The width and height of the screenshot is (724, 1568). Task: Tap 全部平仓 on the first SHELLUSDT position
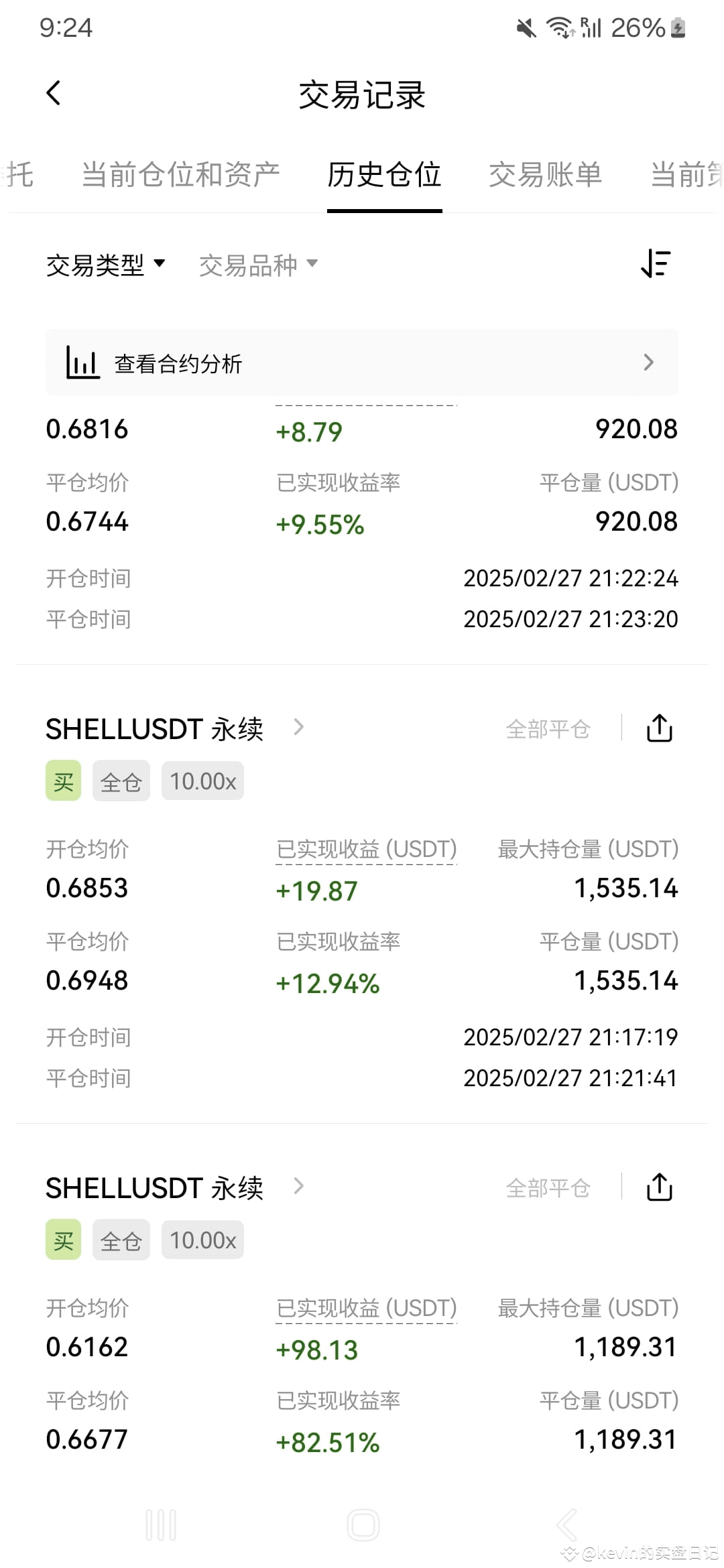point(549,730)
